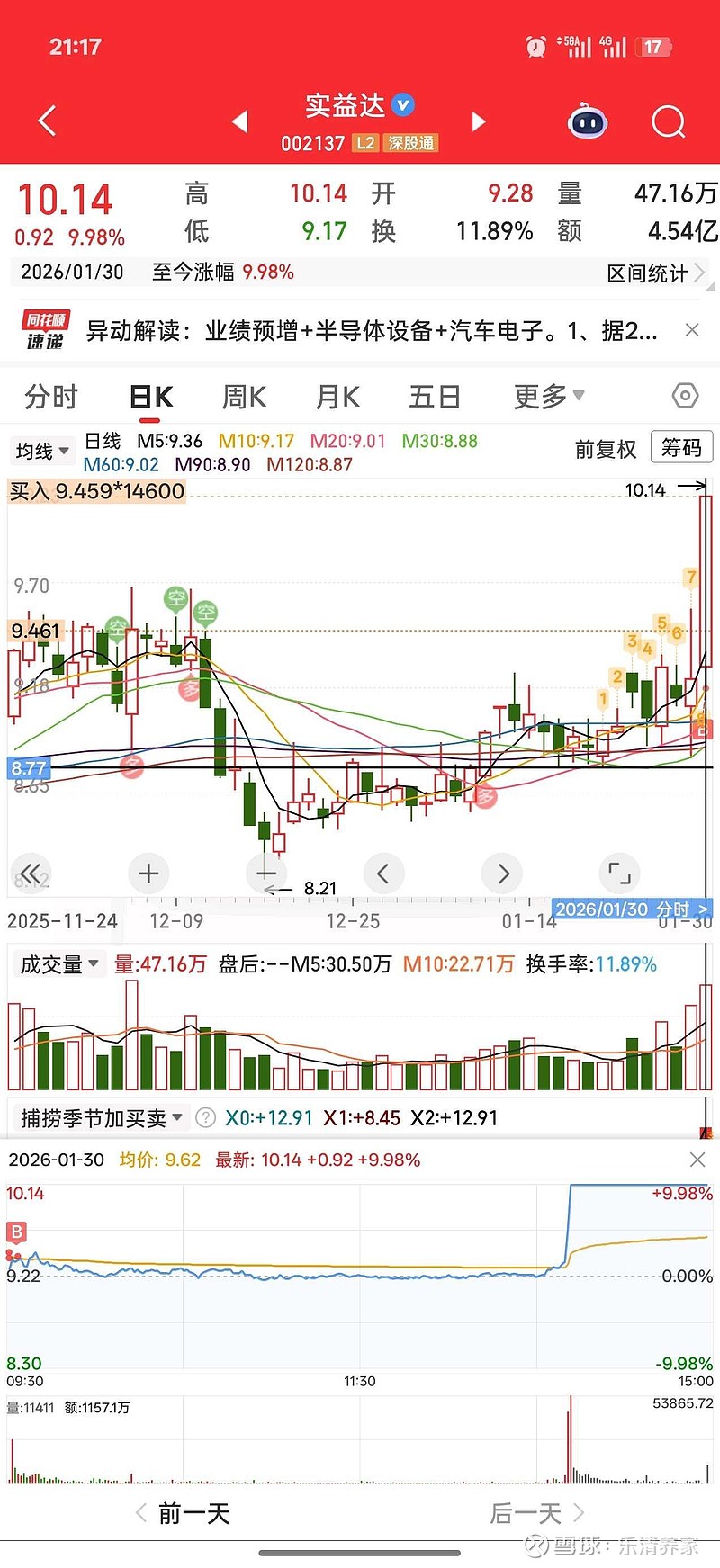Screen dimensions: 720x1568
Task: Expand the 更多 chart type menu
Action: click(546, 396)
